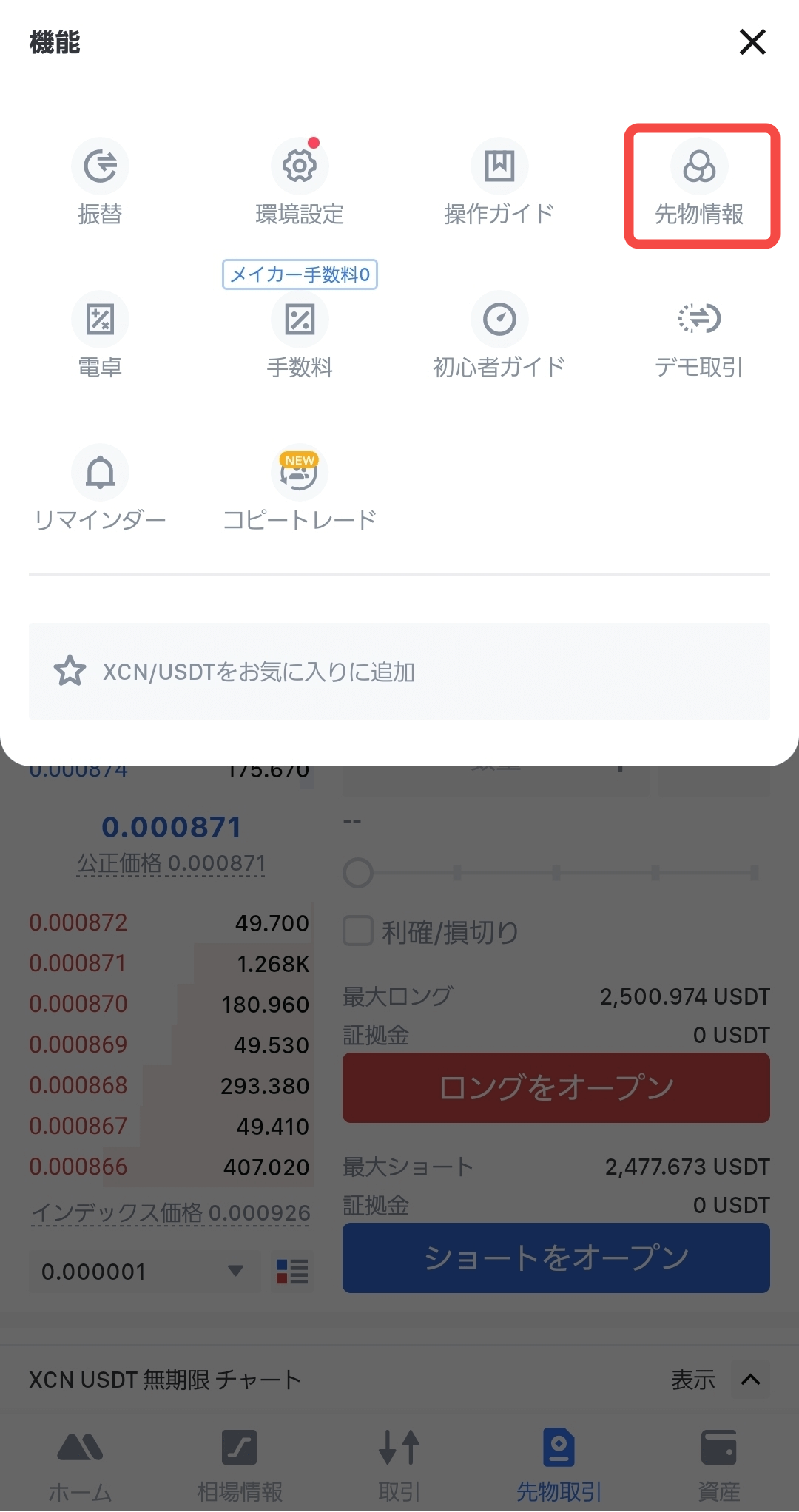Screen dimensions: 799x1512
Task: Open 初心者ガイド beginner guide
Action: [x=499, y=335]
